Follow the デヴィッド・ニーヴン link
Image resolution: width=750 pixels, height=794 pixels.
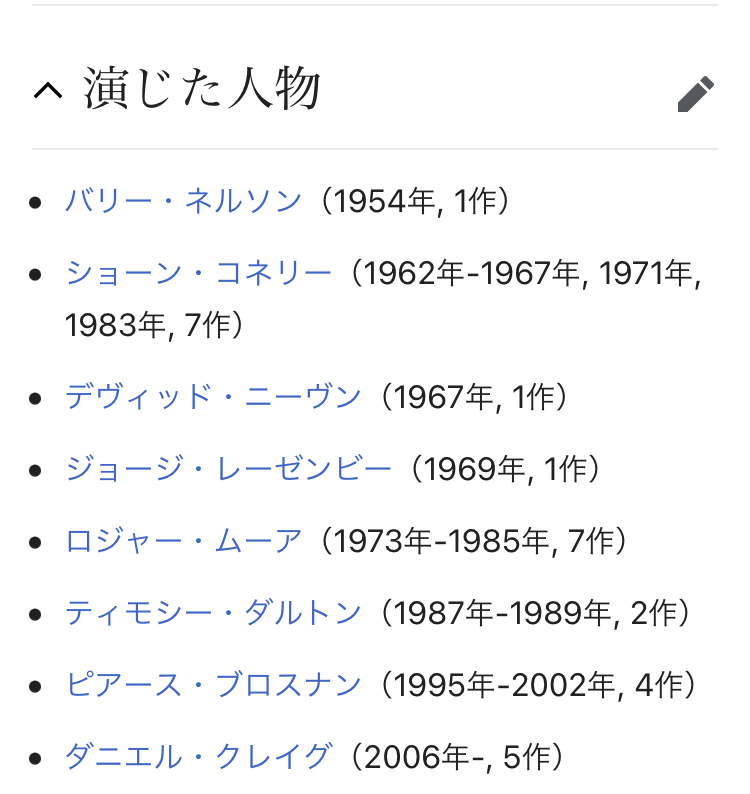213,398
